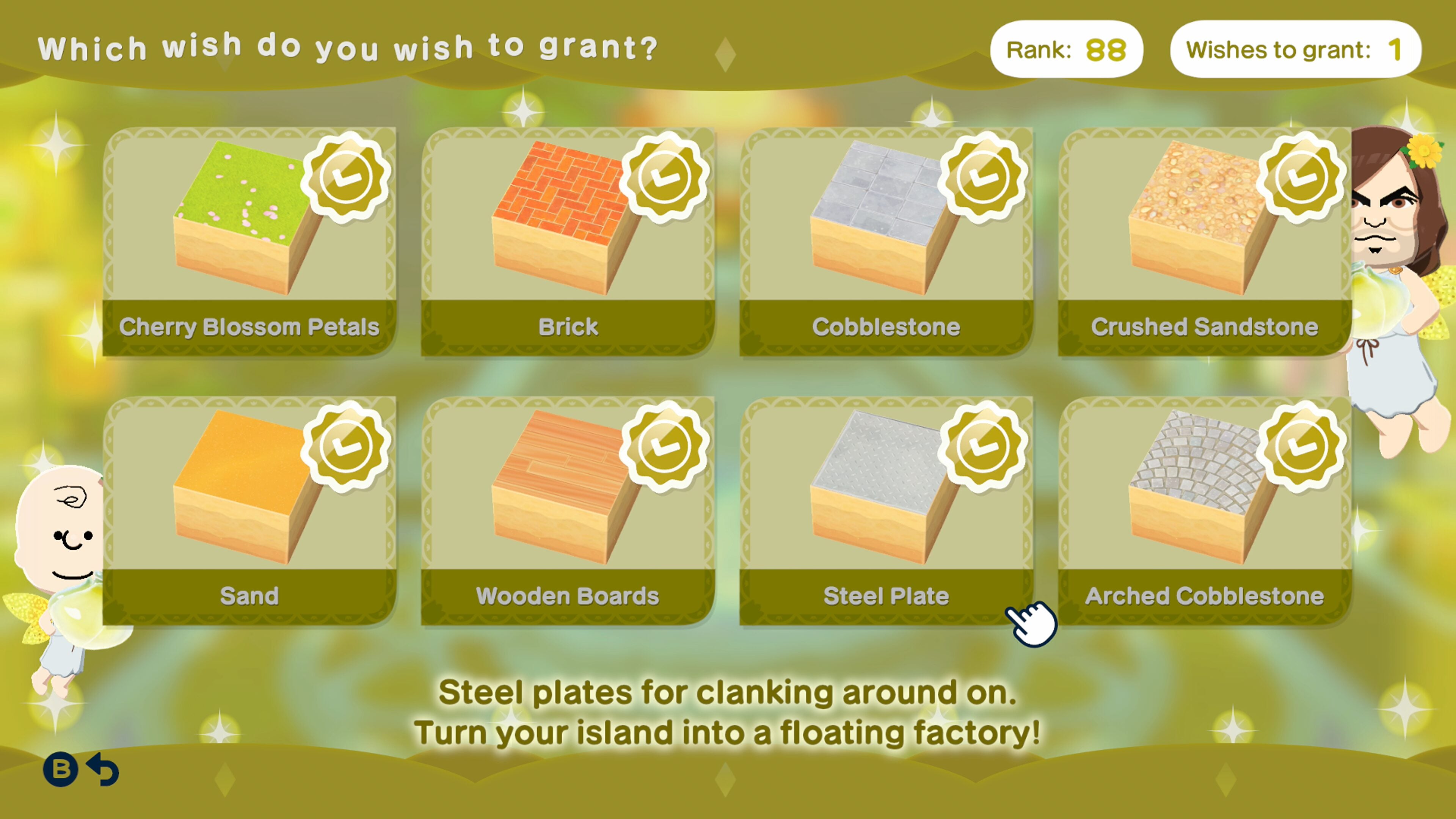Screen dimensions: 1456x819
Task: Open the Arched Cobblestone card
Action: click(1204, 510)
